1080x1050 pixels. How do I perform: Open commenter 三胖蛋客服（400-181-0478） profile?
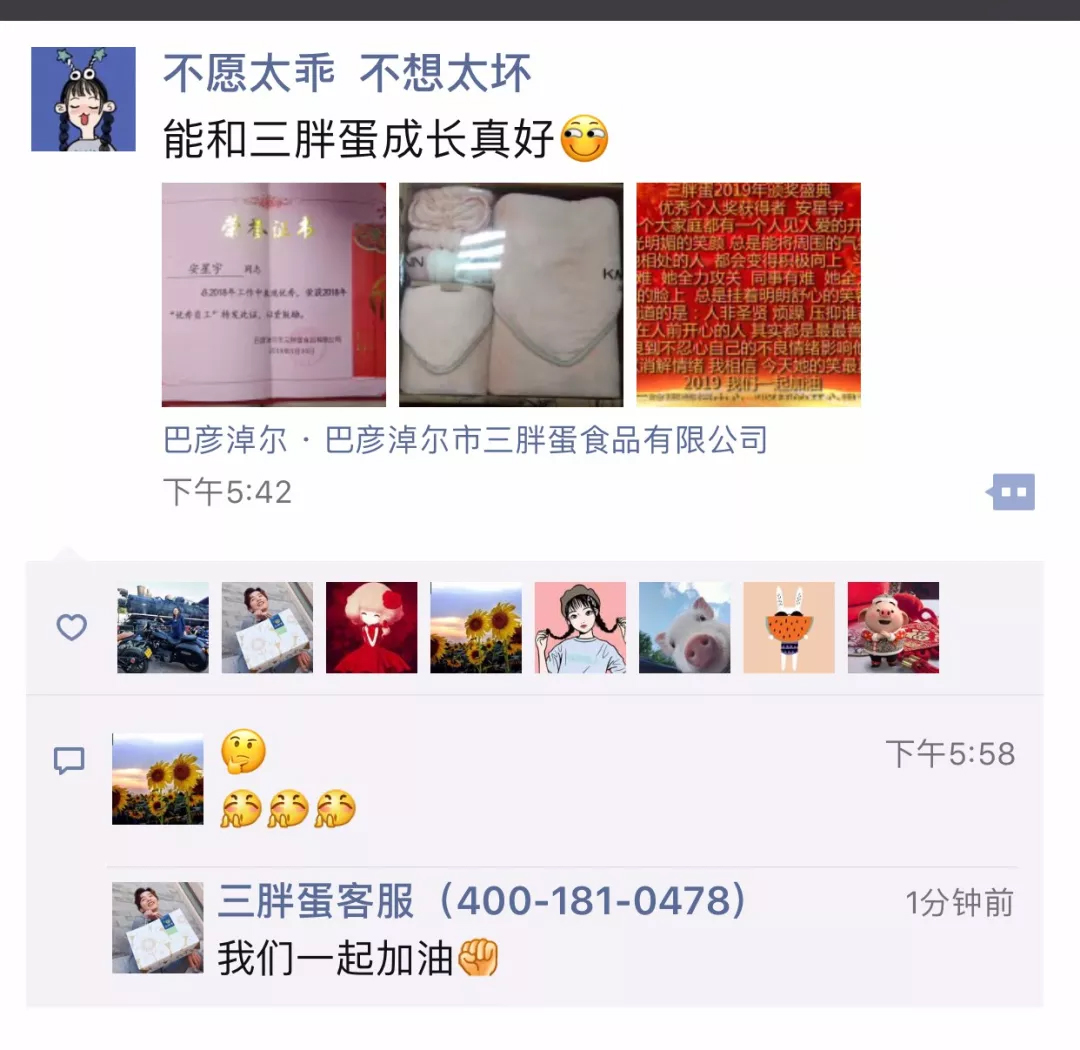(482, 902)
